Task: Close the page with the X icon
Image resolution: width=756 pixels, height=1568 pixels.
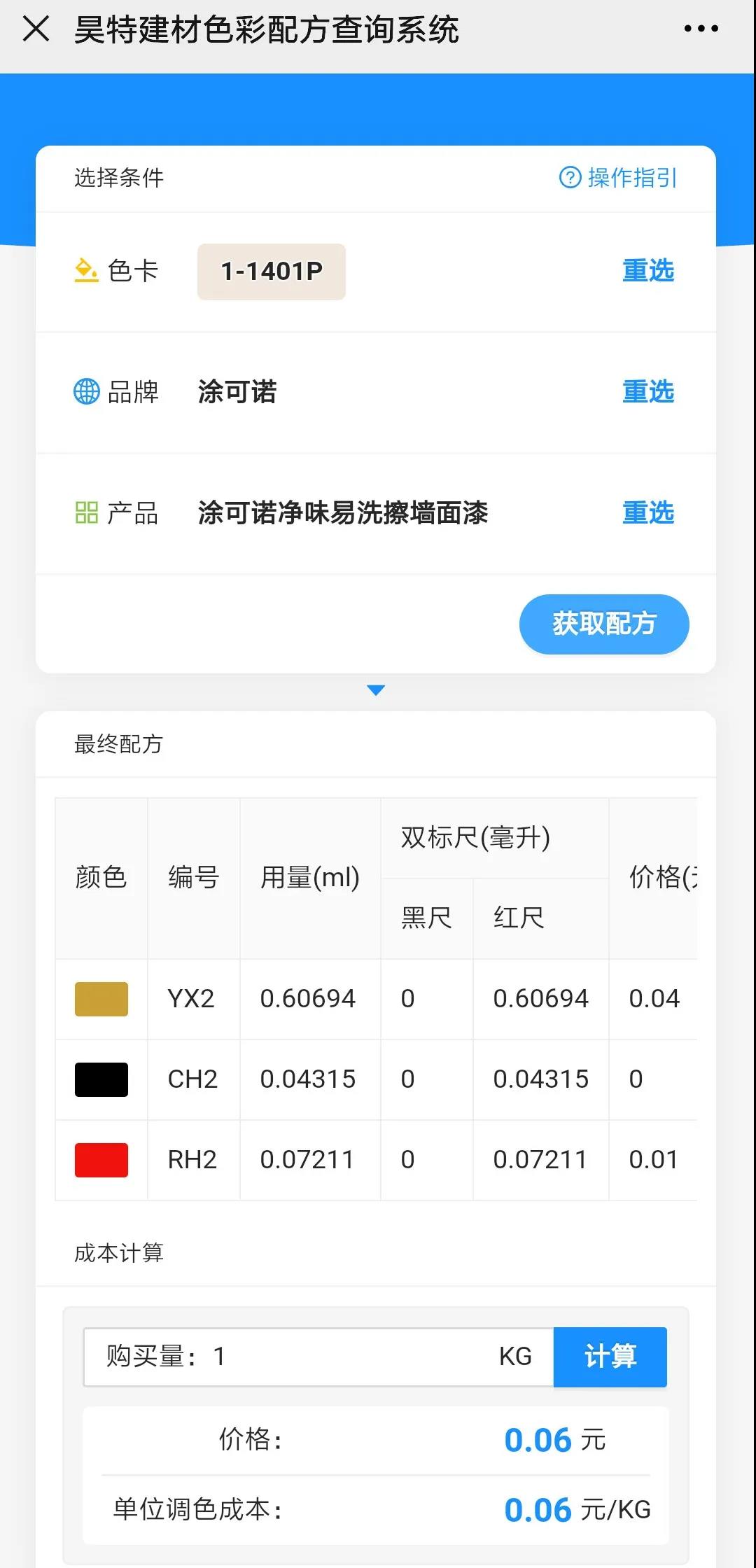Action: [x=36, y=29]
